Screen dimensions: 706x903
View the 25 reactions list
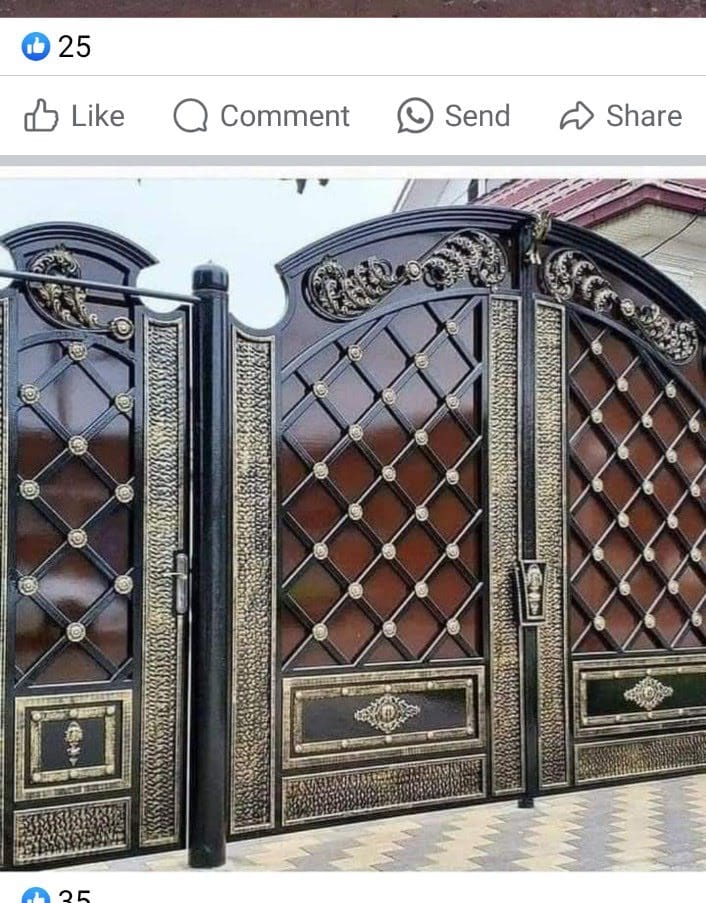(57, 47)
